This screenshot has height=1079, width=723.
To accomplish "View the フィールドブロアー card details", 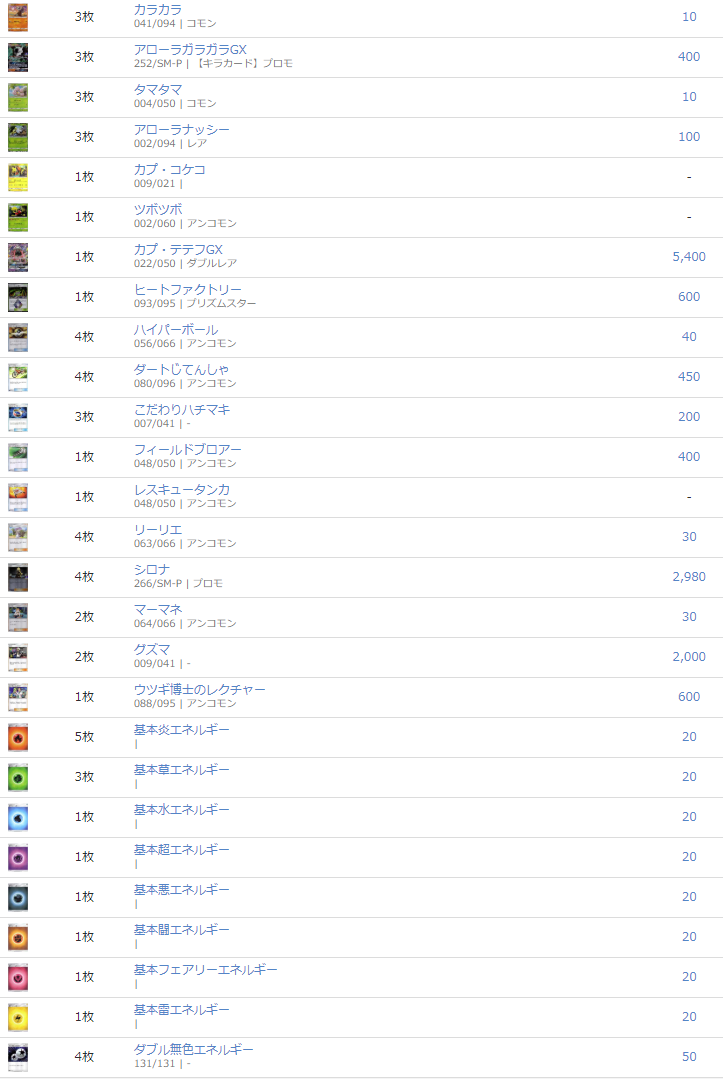I will tap(187, 449).
